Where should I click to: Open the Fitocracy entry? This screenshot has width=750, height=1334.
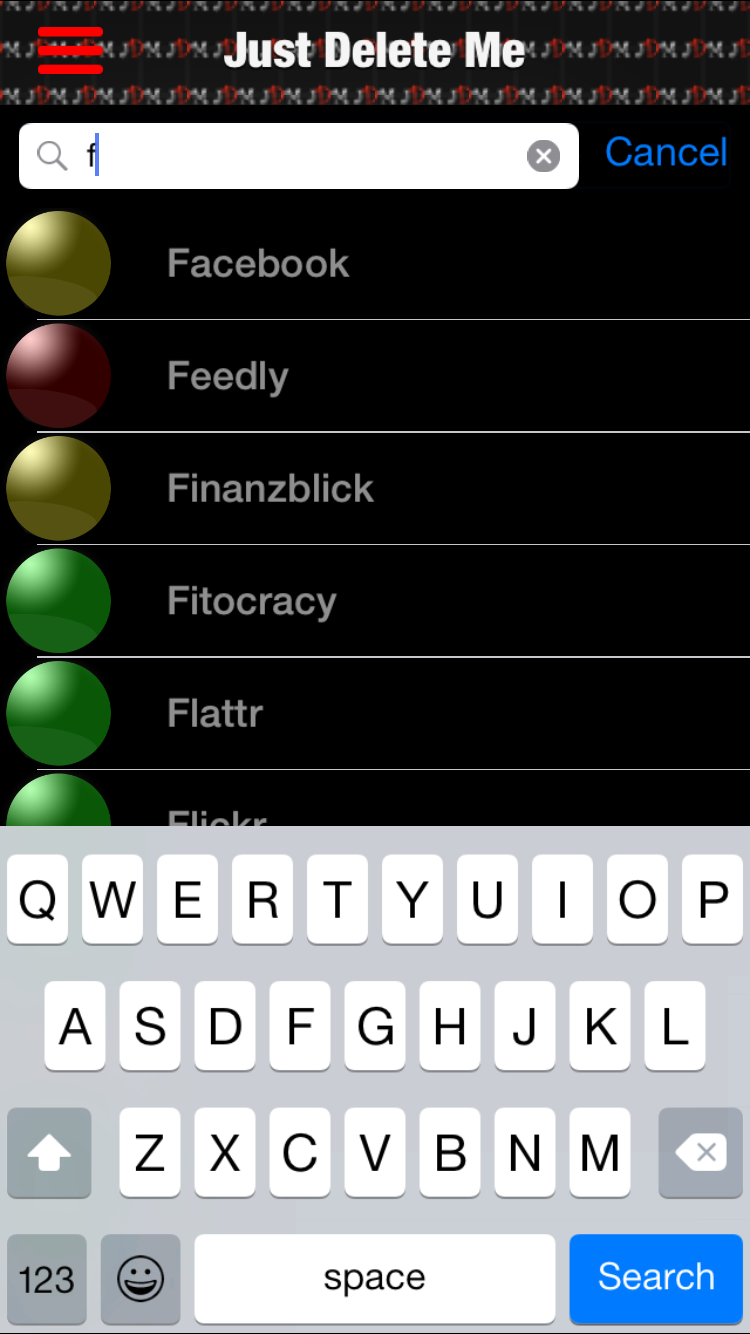tap(375, 601)
